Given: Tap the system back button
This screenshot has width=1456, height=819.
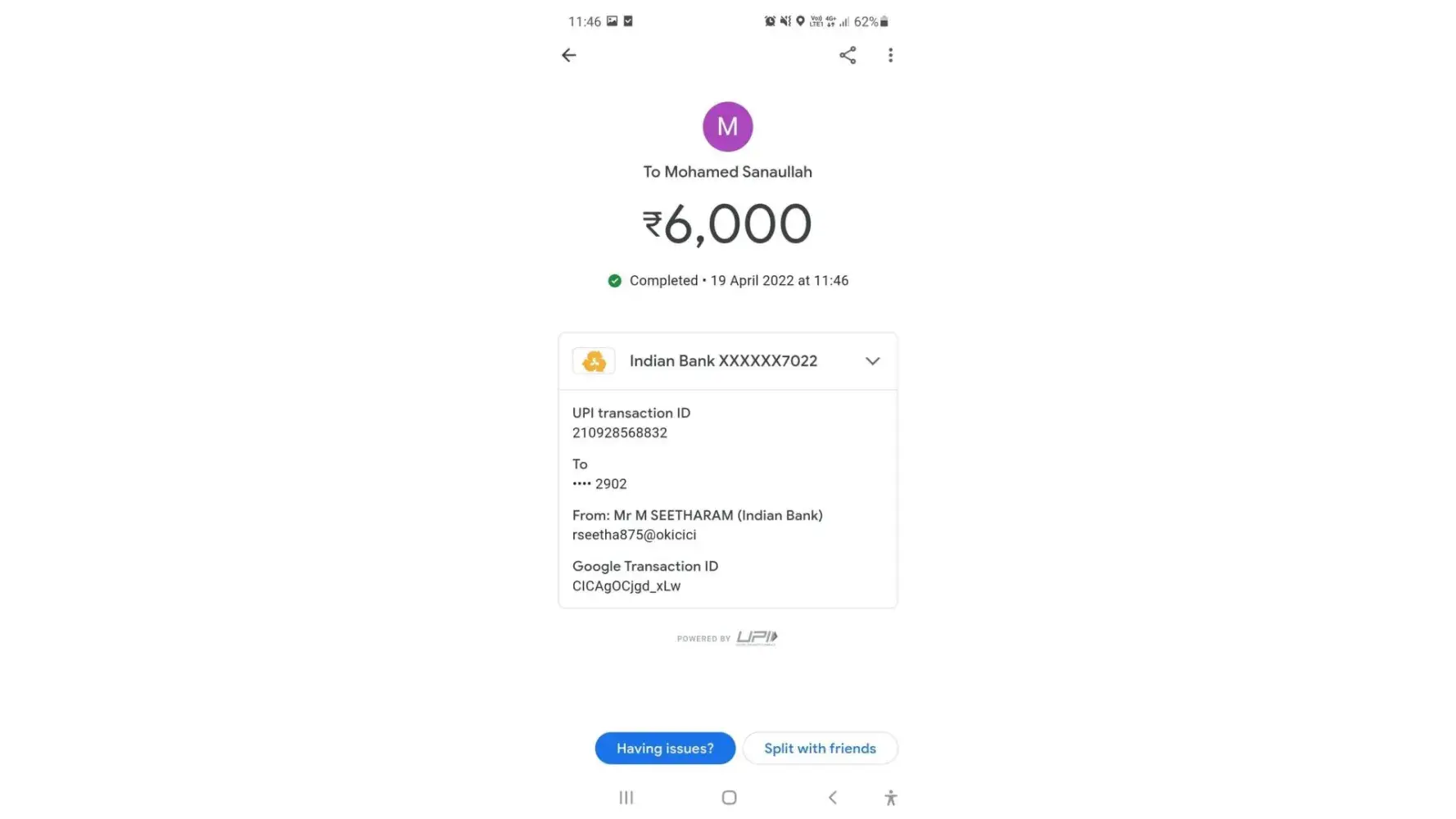Looking at the screenshot, I should click(832, 798).
